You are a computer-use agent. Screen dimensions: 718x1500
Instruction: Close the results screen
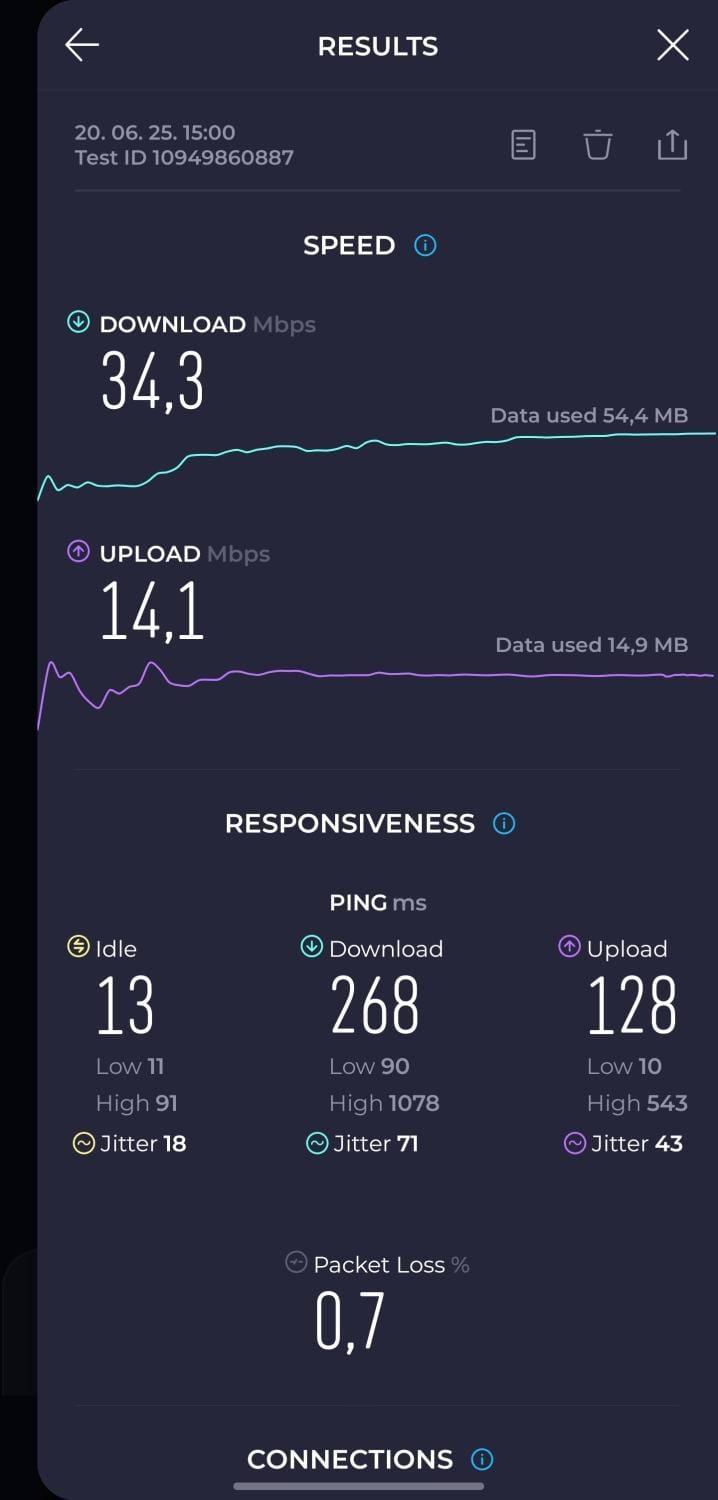pyautogui.click(x=672, y=45)
